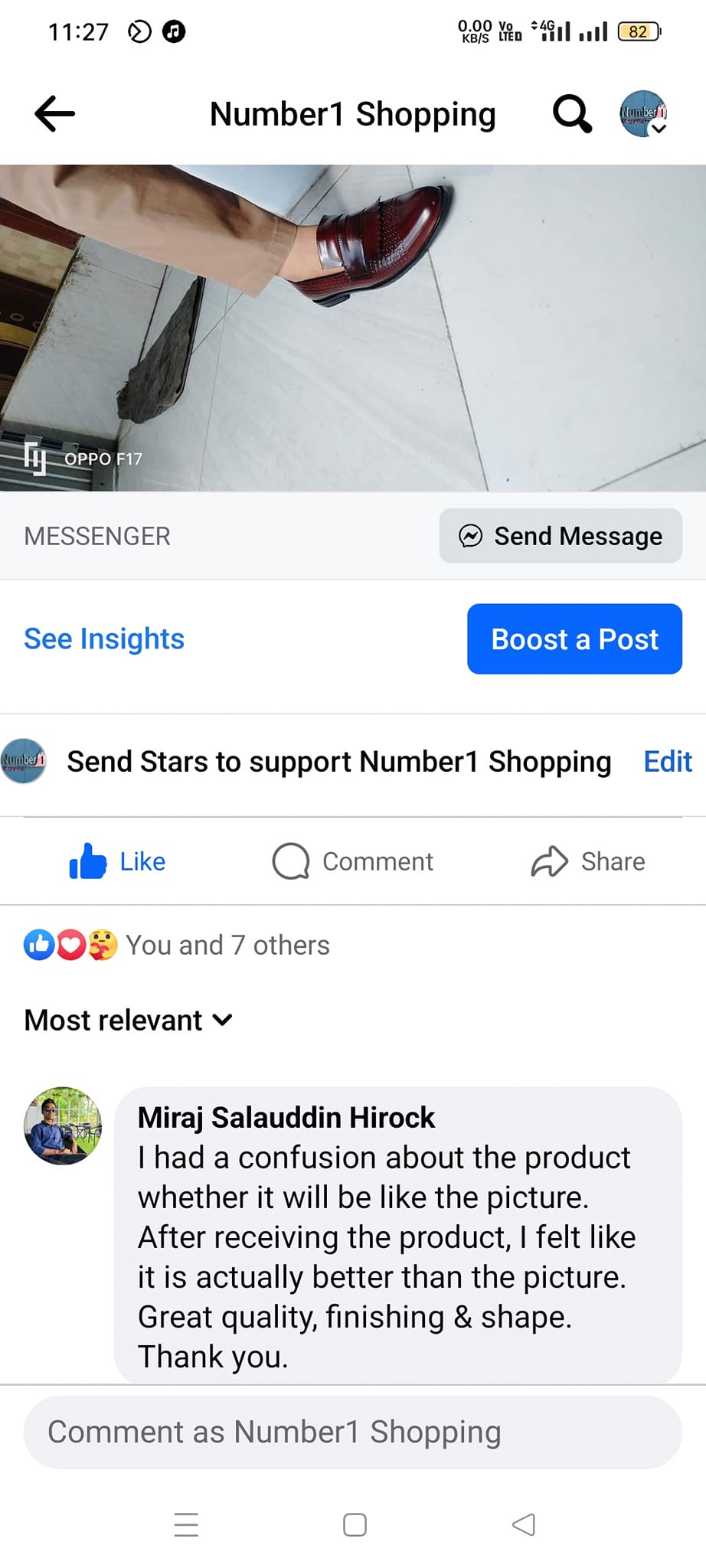Open See Insights

104,639
